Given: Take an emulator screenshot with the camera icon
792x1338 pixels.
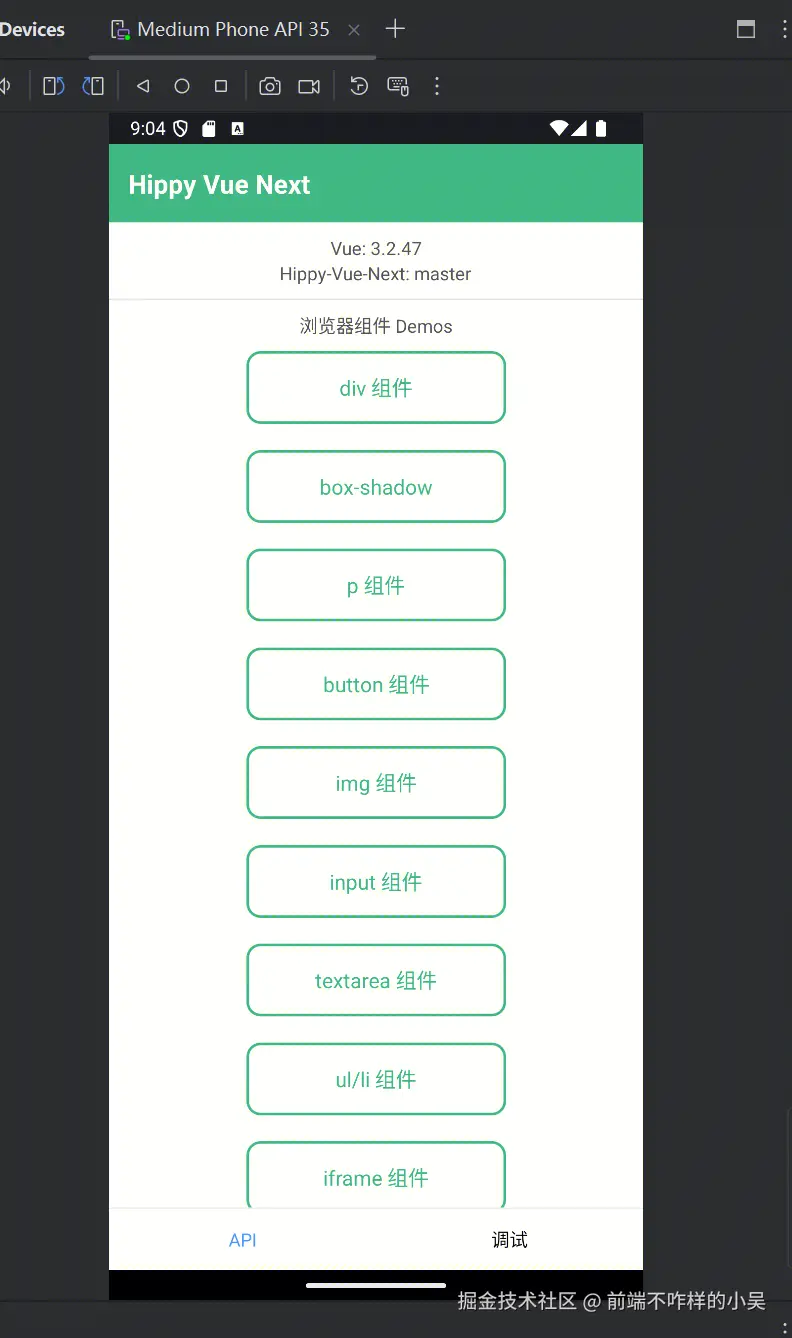Looking at the screenshot, I should tap(270, 87).
